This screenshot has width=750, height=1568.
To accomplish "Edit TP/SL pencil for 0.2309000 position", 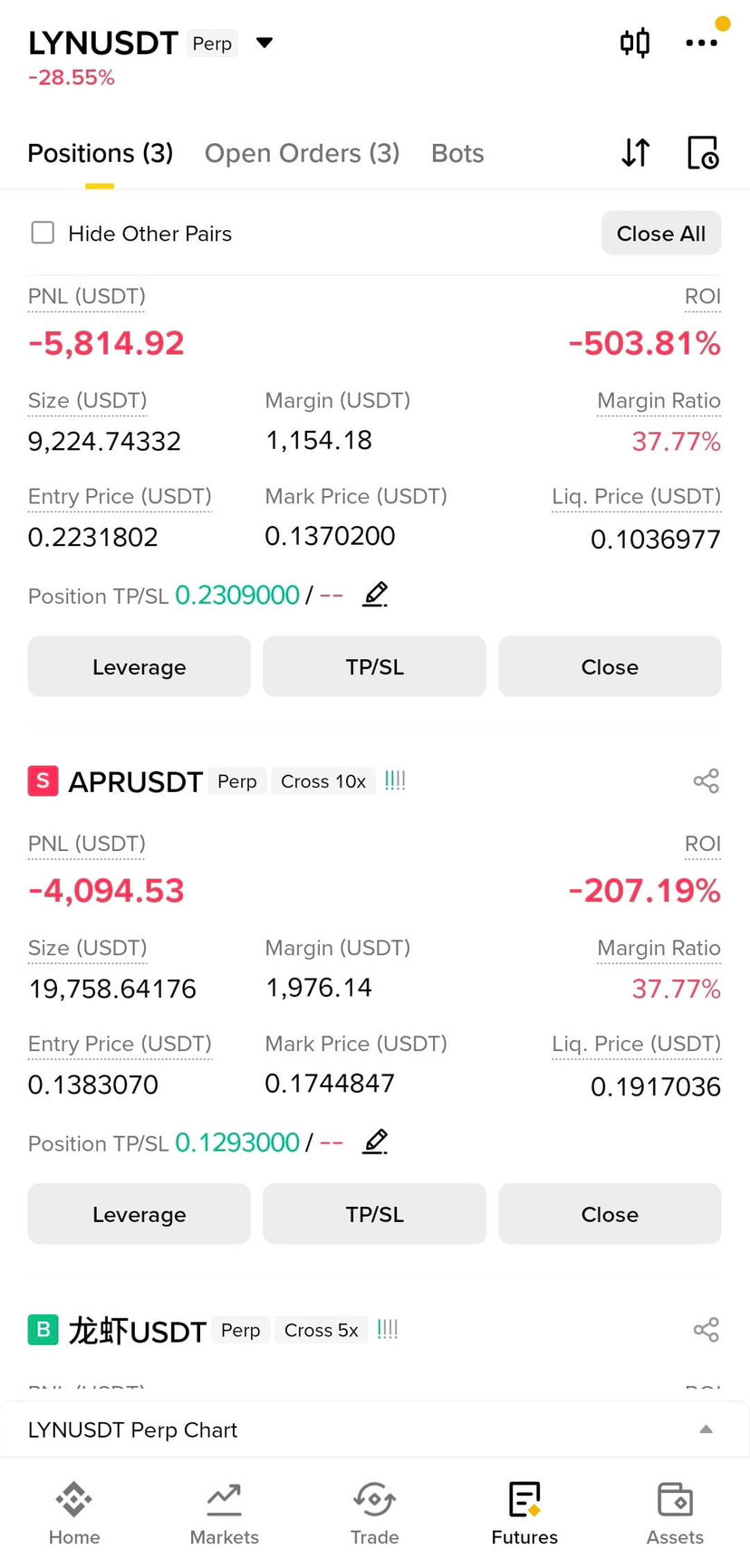I will pos(375,595).
